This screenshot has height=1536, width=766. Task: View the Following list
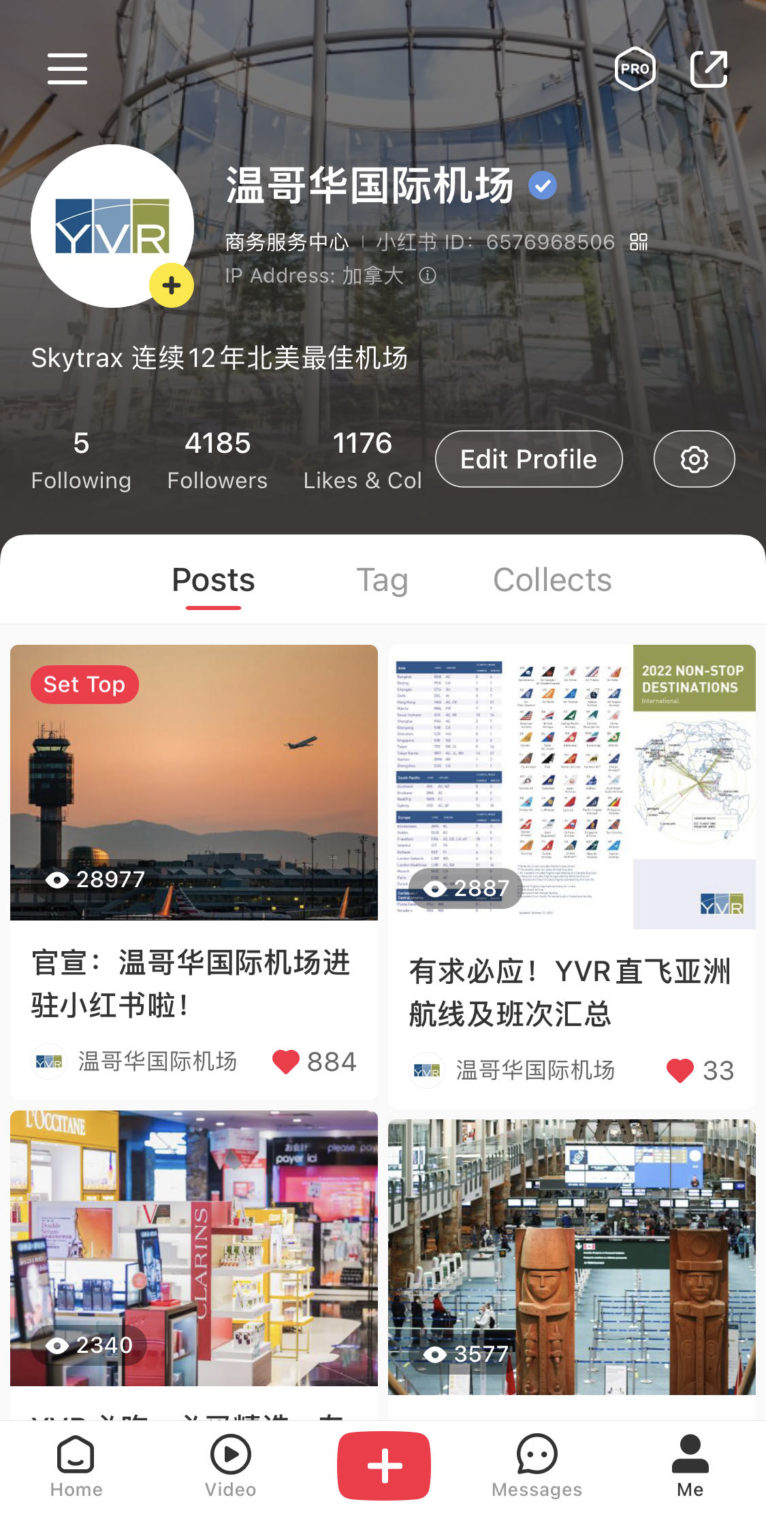pyautogui.click(x=81, y=460)
